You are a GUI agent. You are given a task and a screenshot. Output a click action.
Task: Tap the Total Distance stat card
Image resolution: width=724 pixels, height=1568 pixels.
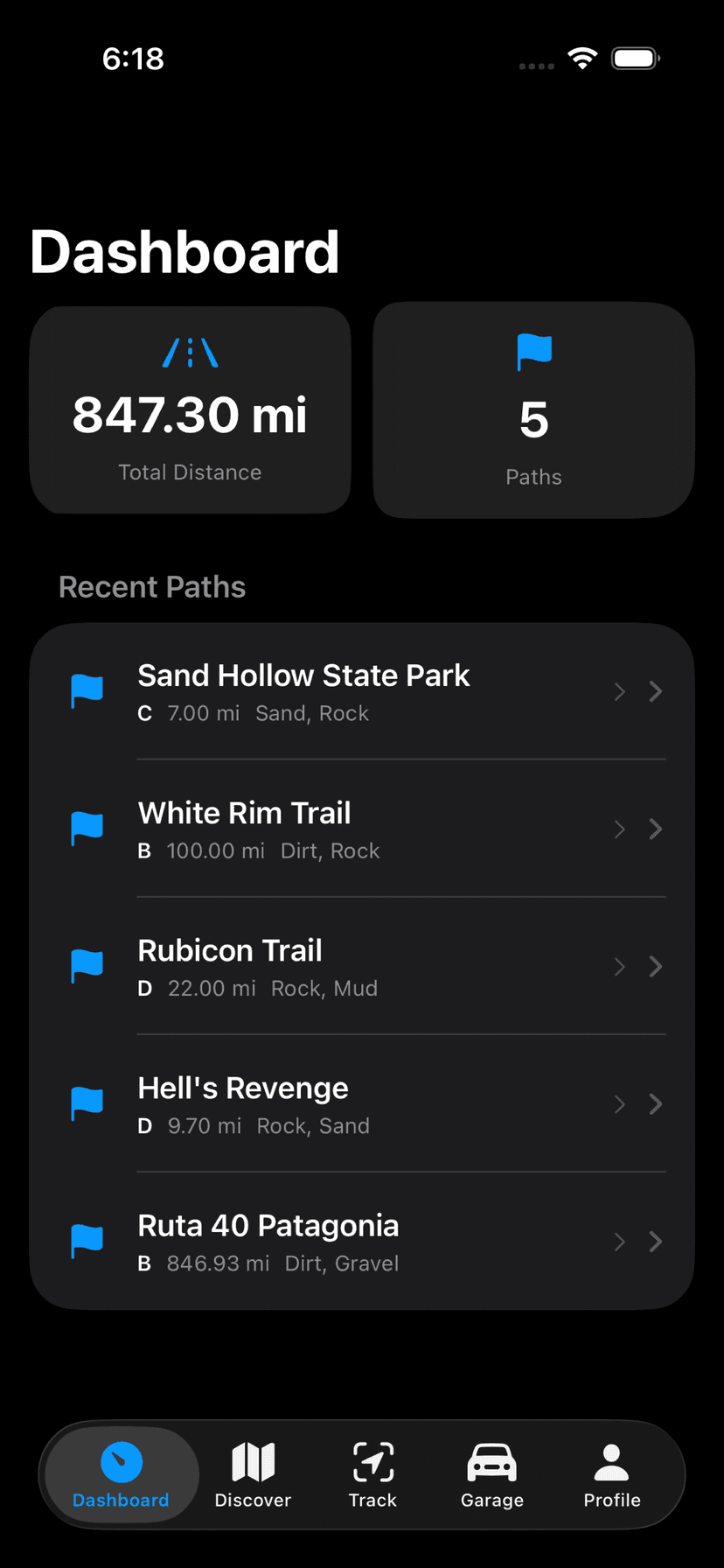pyautogui.click(x=190, y=409)
